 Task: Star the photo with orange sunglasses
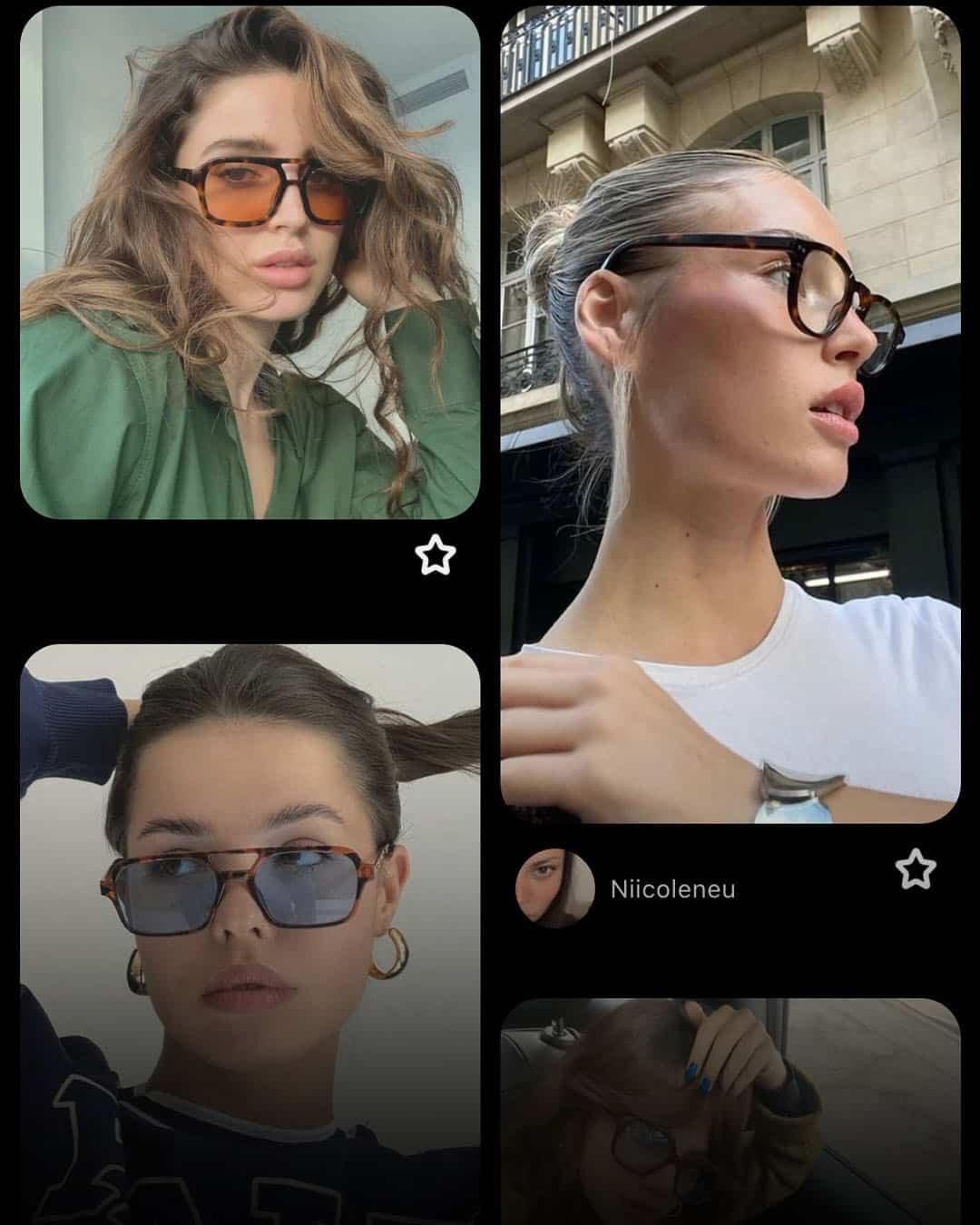[x=435, y=554]
